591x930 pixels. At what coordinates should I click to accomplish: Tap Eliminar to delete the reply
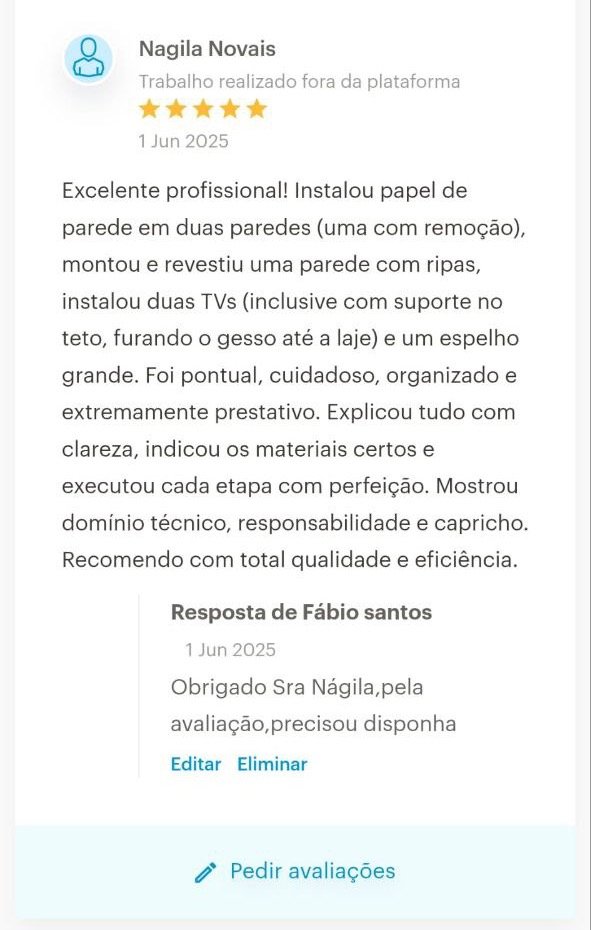[272, 764]
